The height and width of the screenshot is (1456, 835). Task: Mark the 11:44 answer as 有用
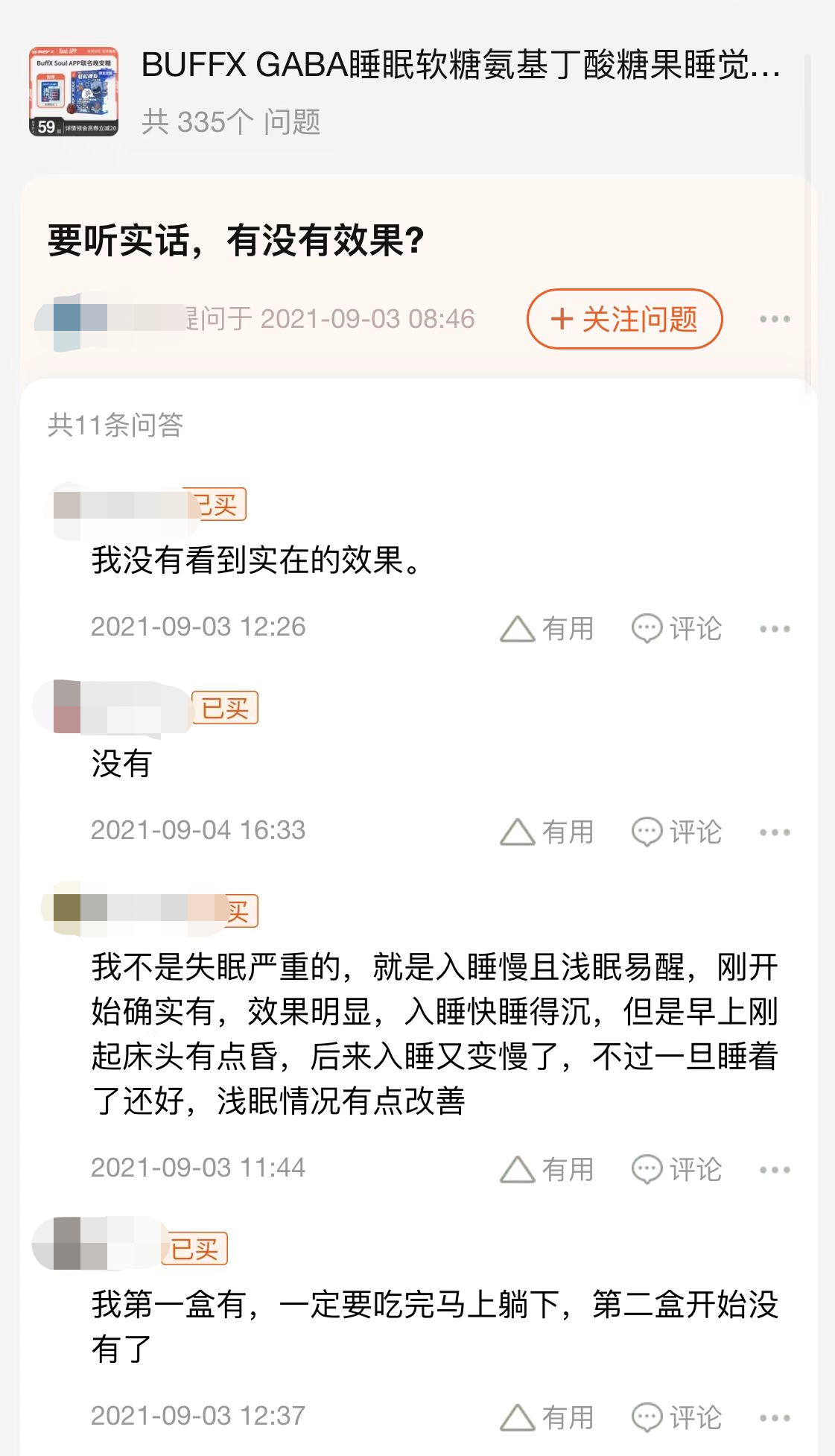point(547,1169)
